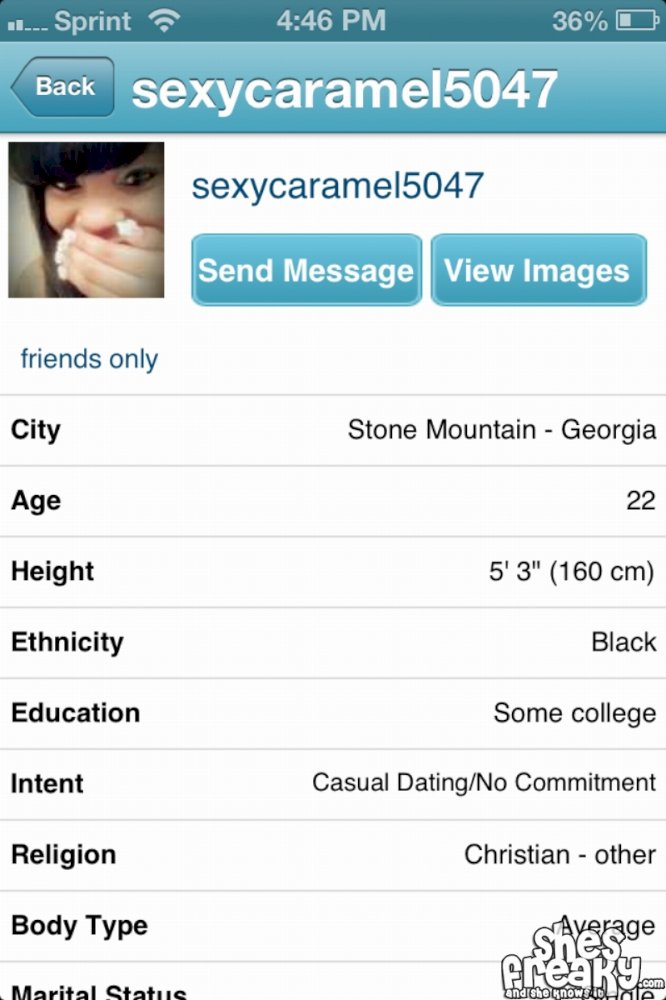The image size is (666, 1000).
Task: Go back using the Back button
Action: click(63, 88)
